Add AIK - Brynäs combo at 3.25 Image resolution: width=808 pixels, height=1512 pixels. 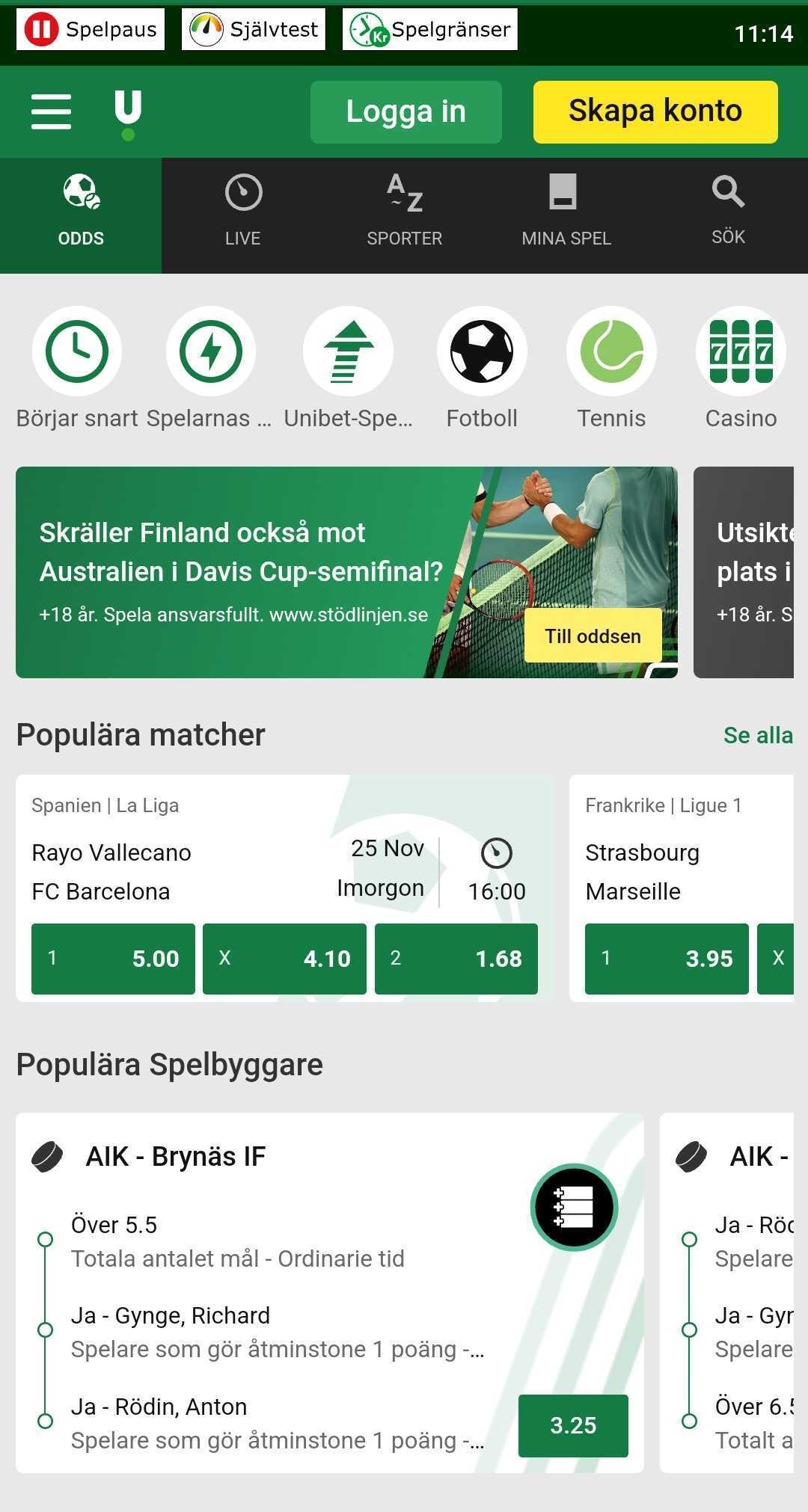[572, 1425]
